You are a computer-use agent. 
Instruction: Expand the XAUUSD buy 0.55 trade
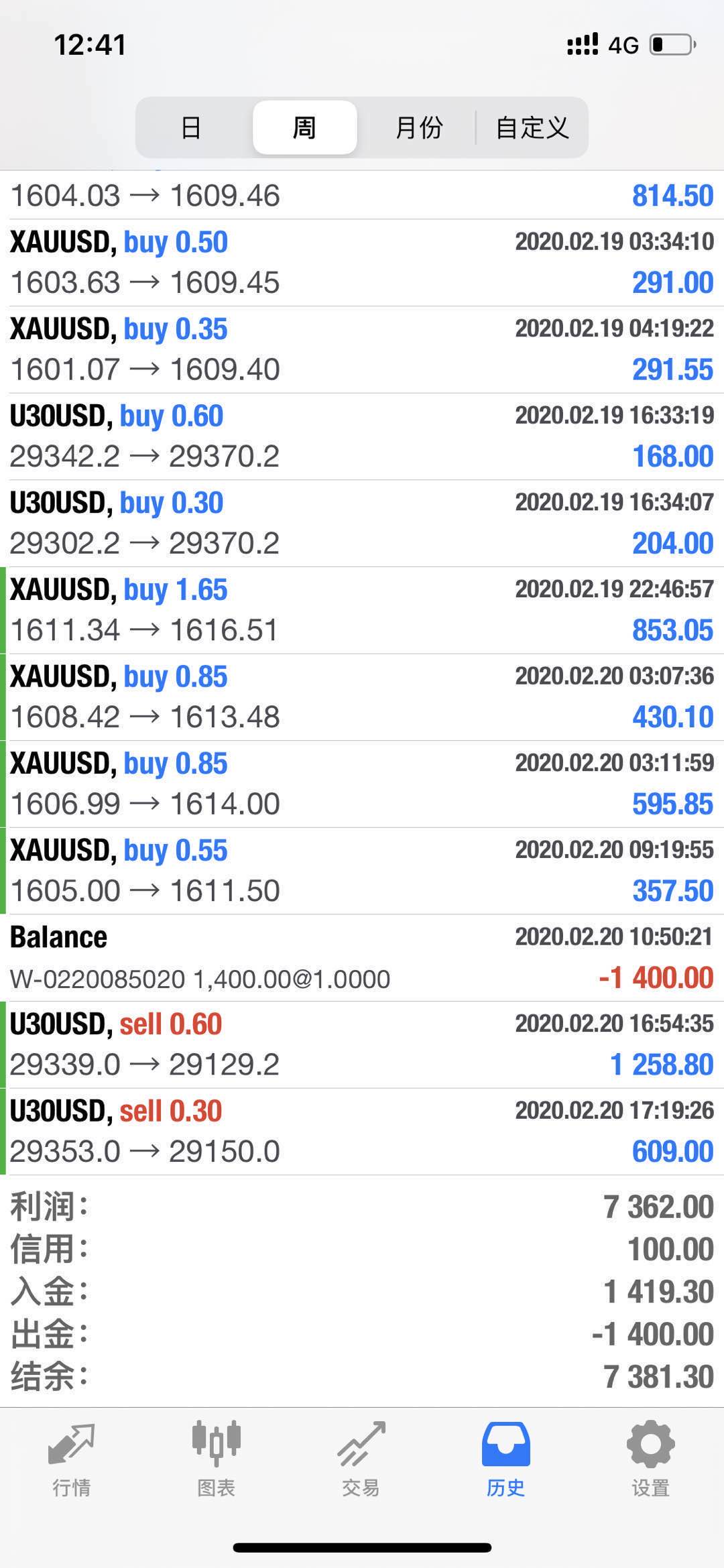[362, 871]
